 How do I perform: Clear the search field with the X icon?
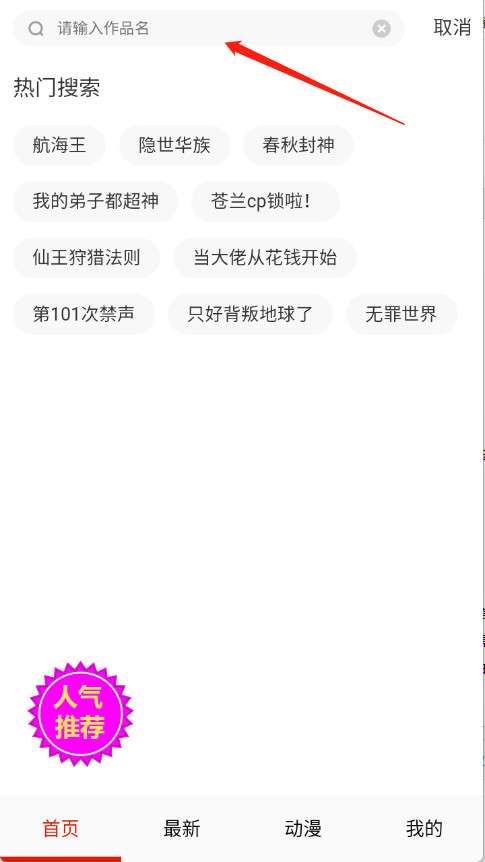(381, 29)
